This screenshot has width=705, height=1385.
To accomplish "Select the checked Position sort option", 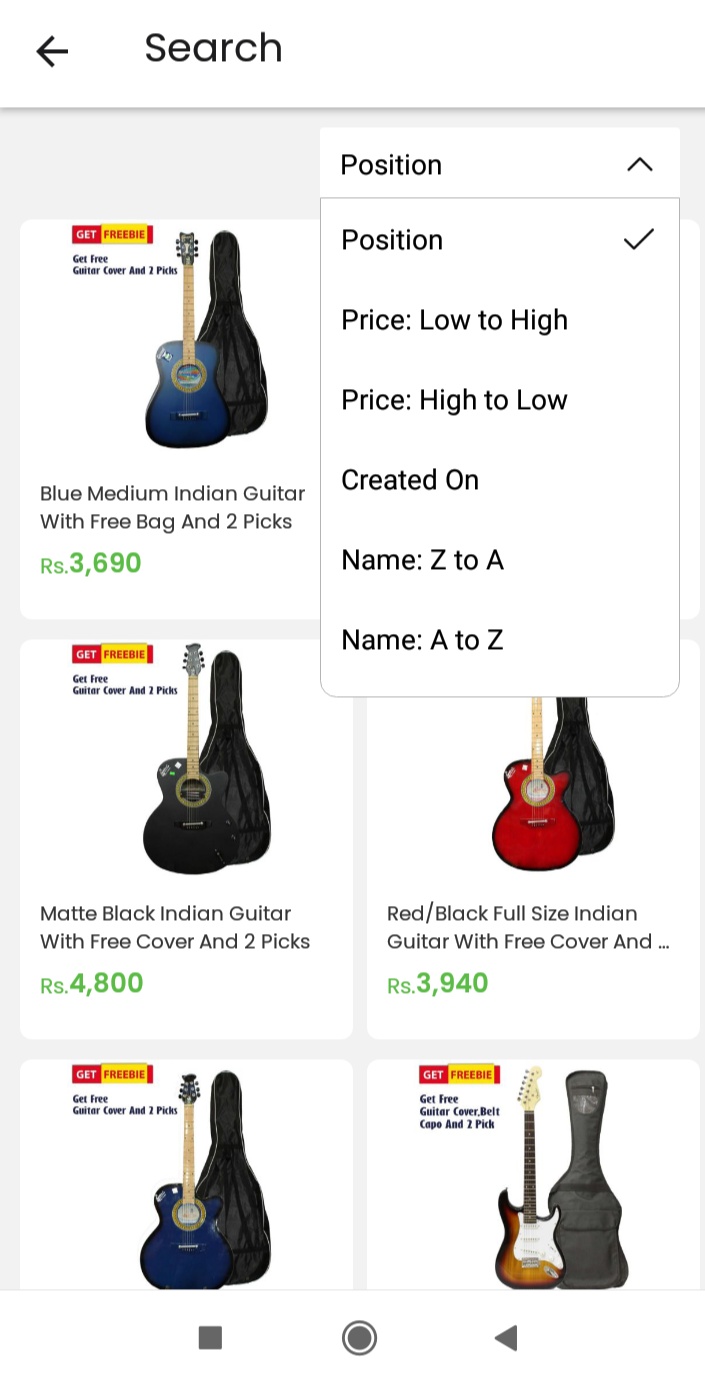I will 499,240.
